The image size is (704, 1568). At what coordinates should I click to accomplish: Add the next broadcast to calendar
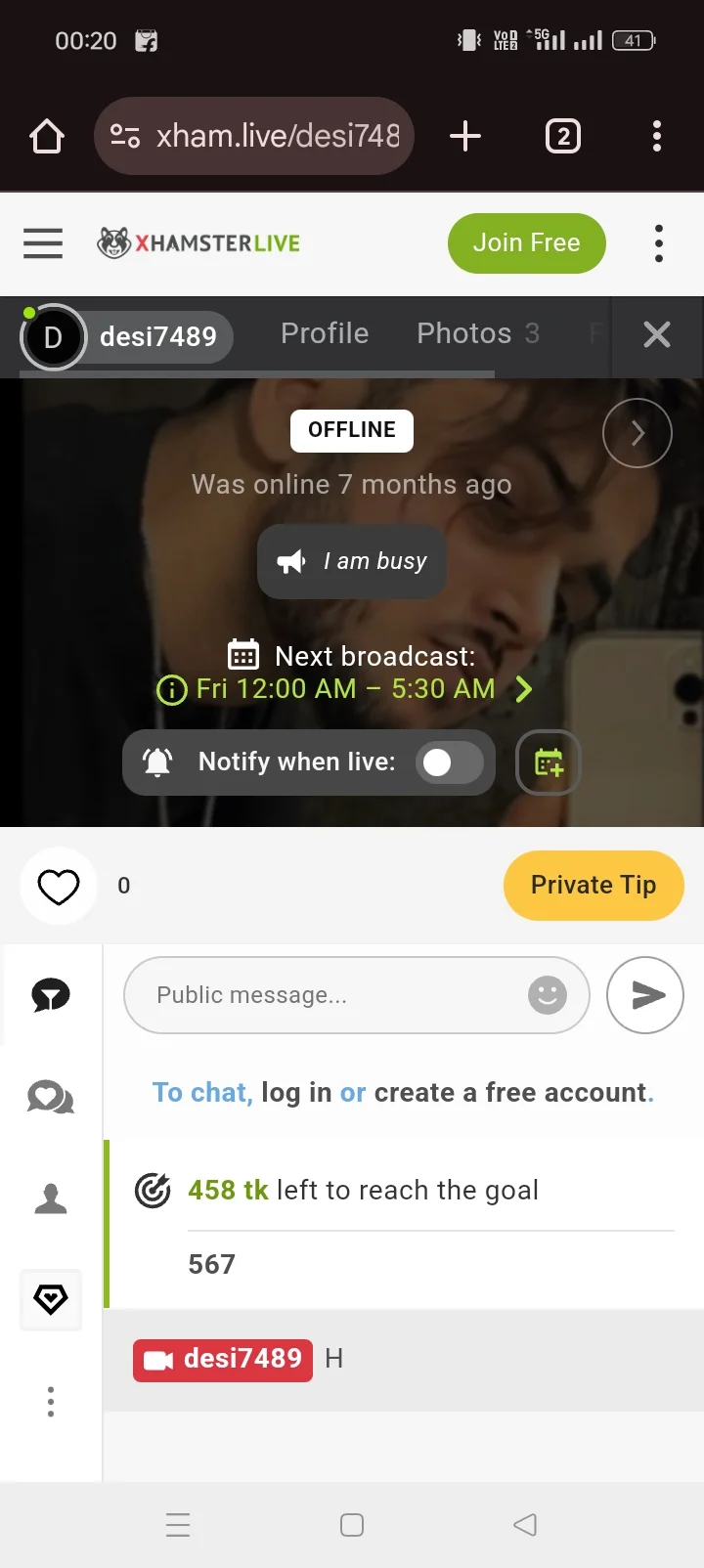click(x=549, y=762)
